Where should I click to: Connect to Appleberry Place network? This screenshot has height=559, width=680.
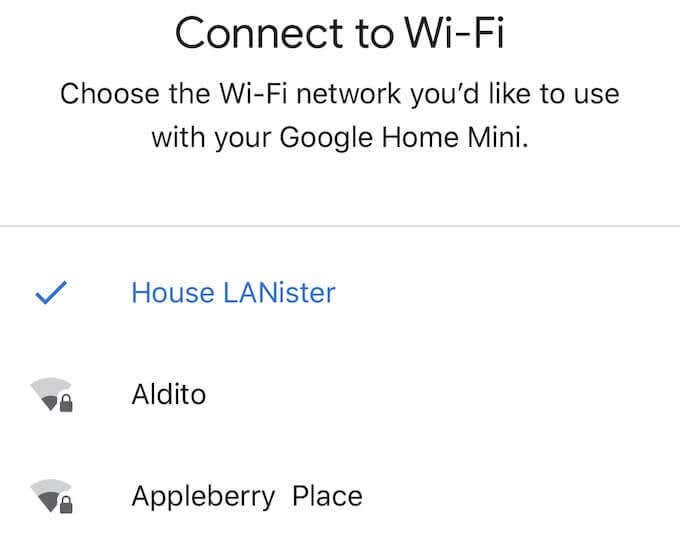[246, 496]
